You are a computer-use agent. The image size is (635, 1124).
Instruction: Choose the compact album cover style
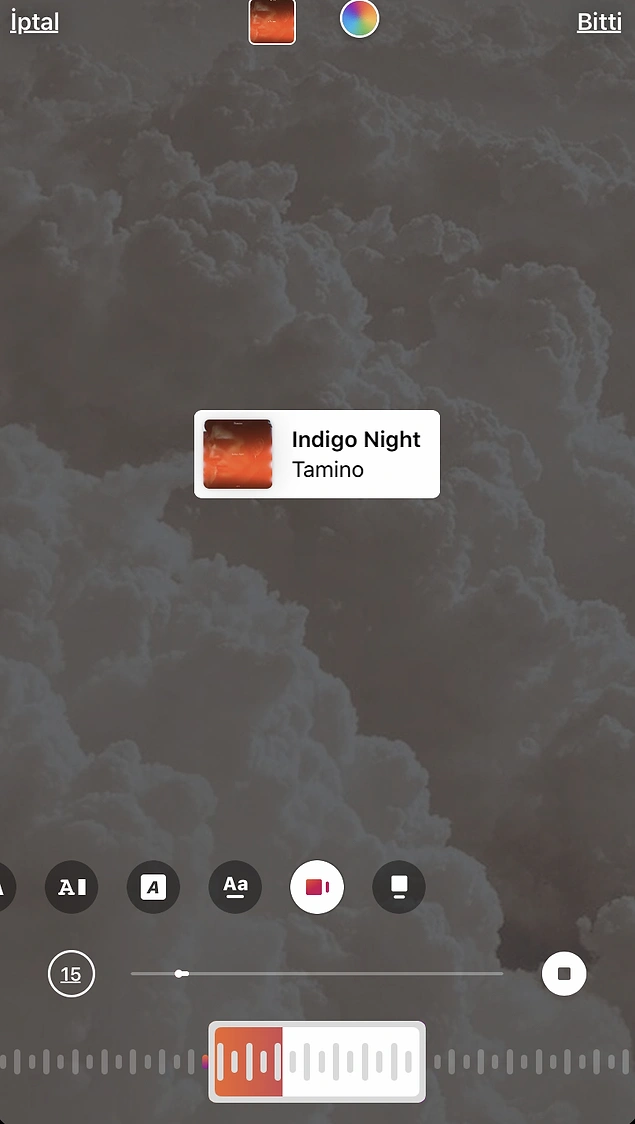tap(399, 887)
